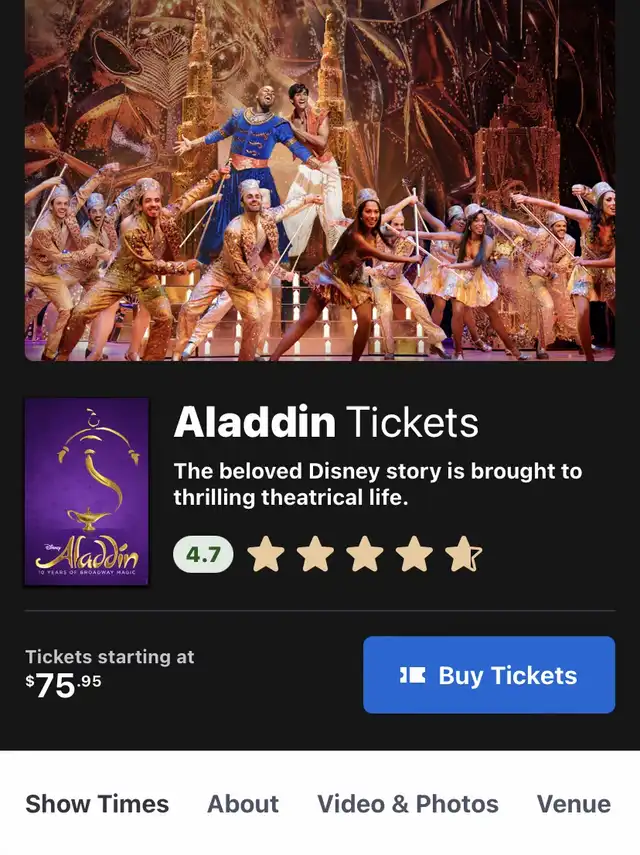The height and width of the screenshot is (855, 640).
Task: Tap the Buy Tickets button
Action: (488, 675)
